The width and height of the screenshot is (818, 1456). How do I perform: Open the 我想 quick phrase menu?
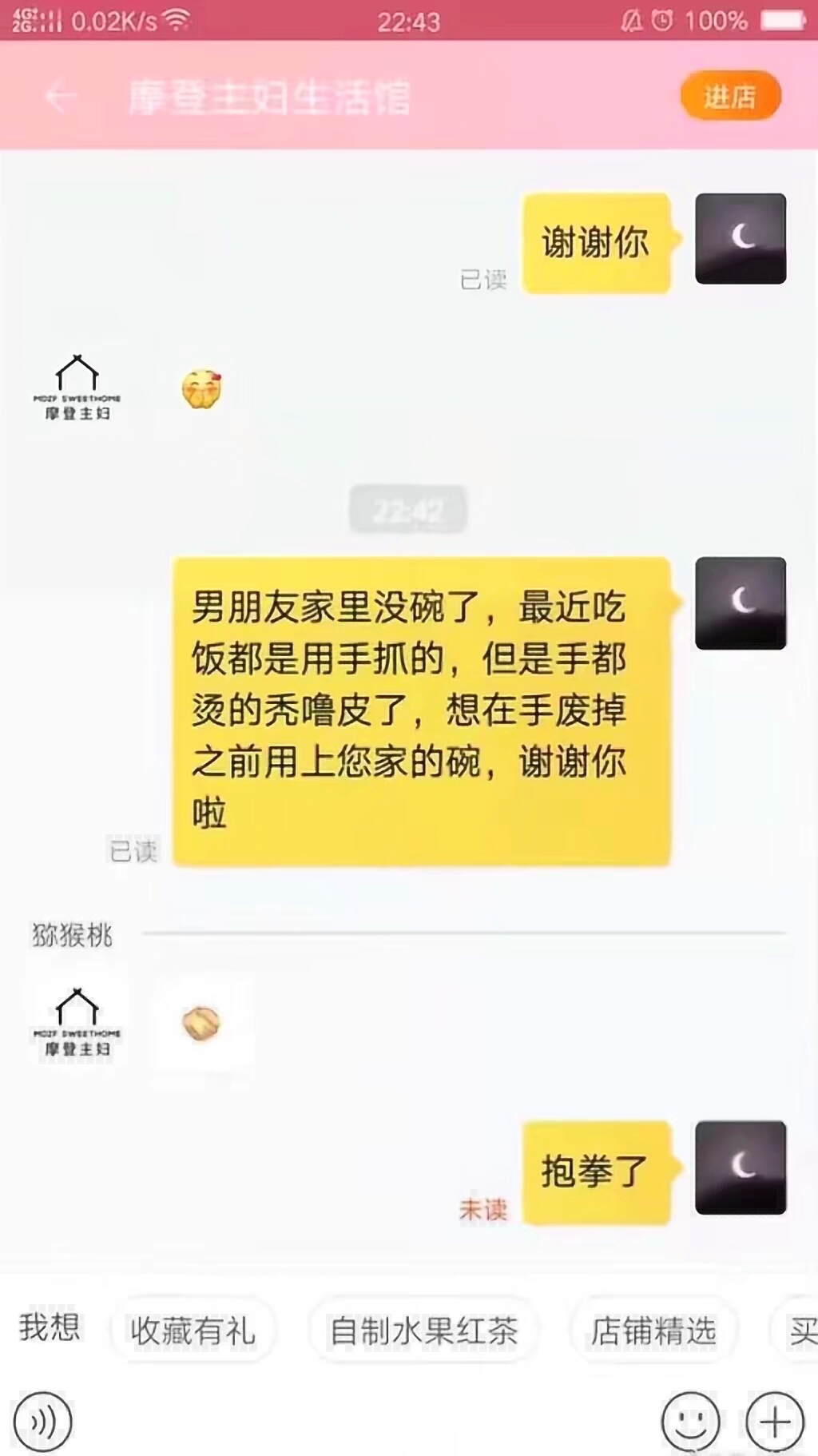click(51, 1327)
